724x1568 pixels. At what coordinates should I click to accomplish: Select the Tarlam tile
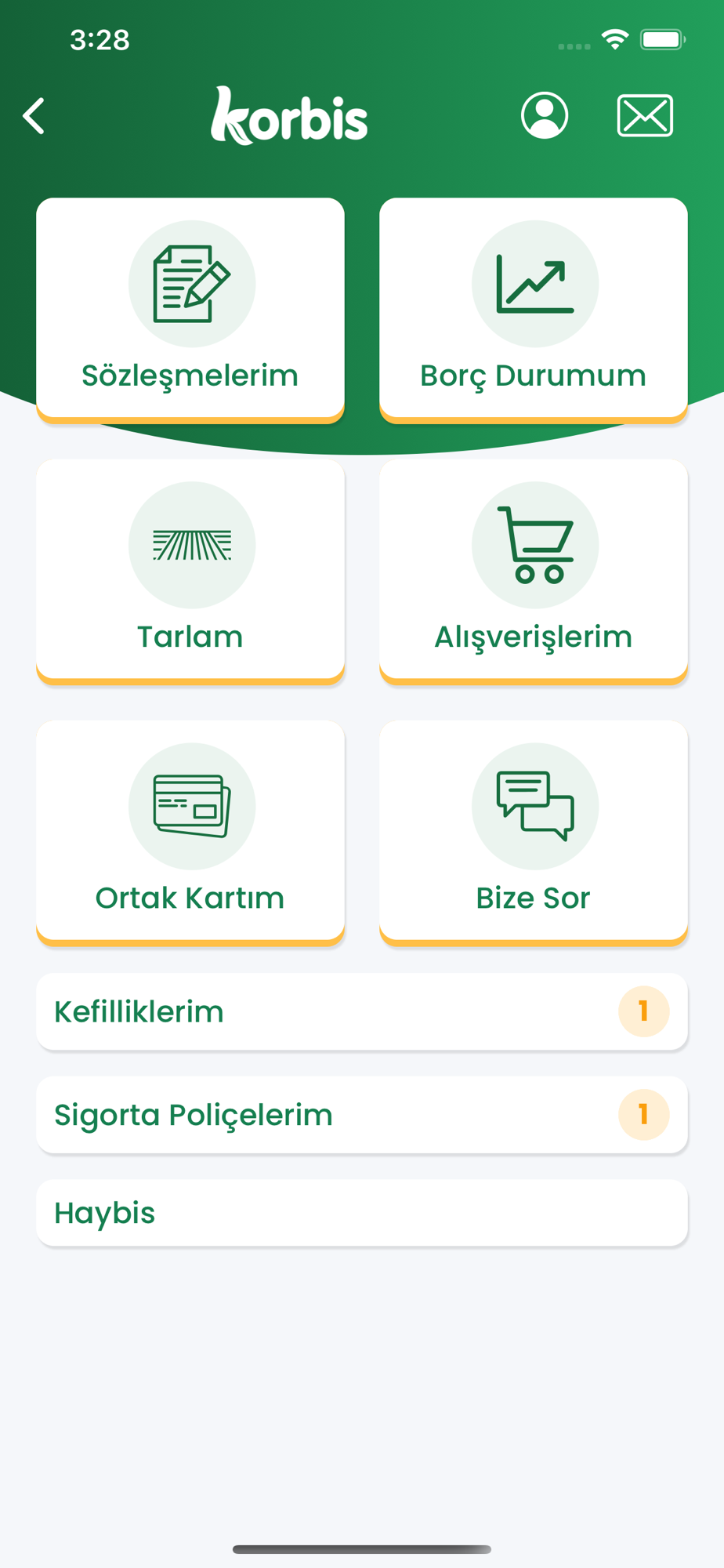pyautogui.click(x=190, y=572)
